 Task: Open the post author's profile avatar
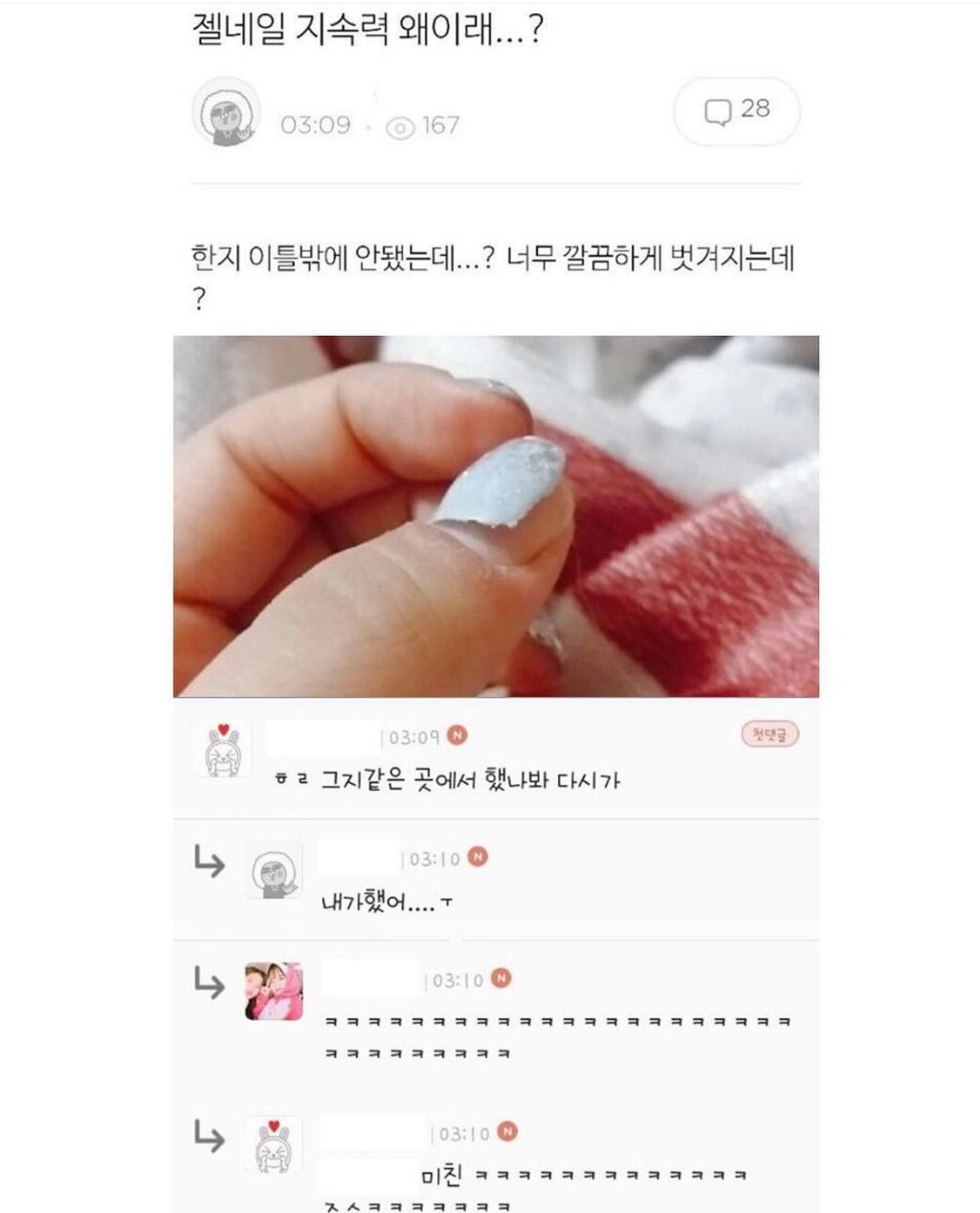pos(227,112)
